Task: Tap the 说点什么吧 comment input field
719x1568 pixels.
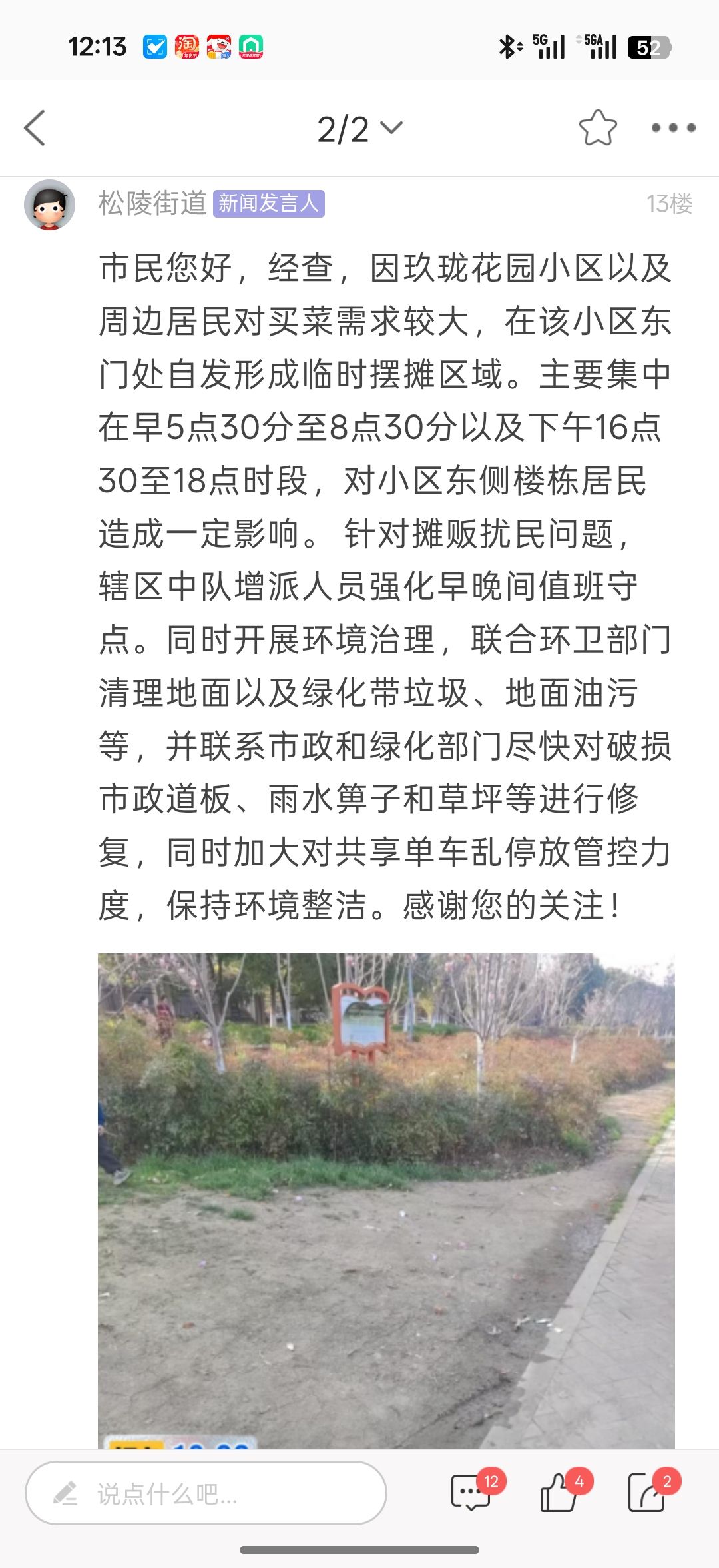Action: pyautogui.click(x=206, y=1494)
